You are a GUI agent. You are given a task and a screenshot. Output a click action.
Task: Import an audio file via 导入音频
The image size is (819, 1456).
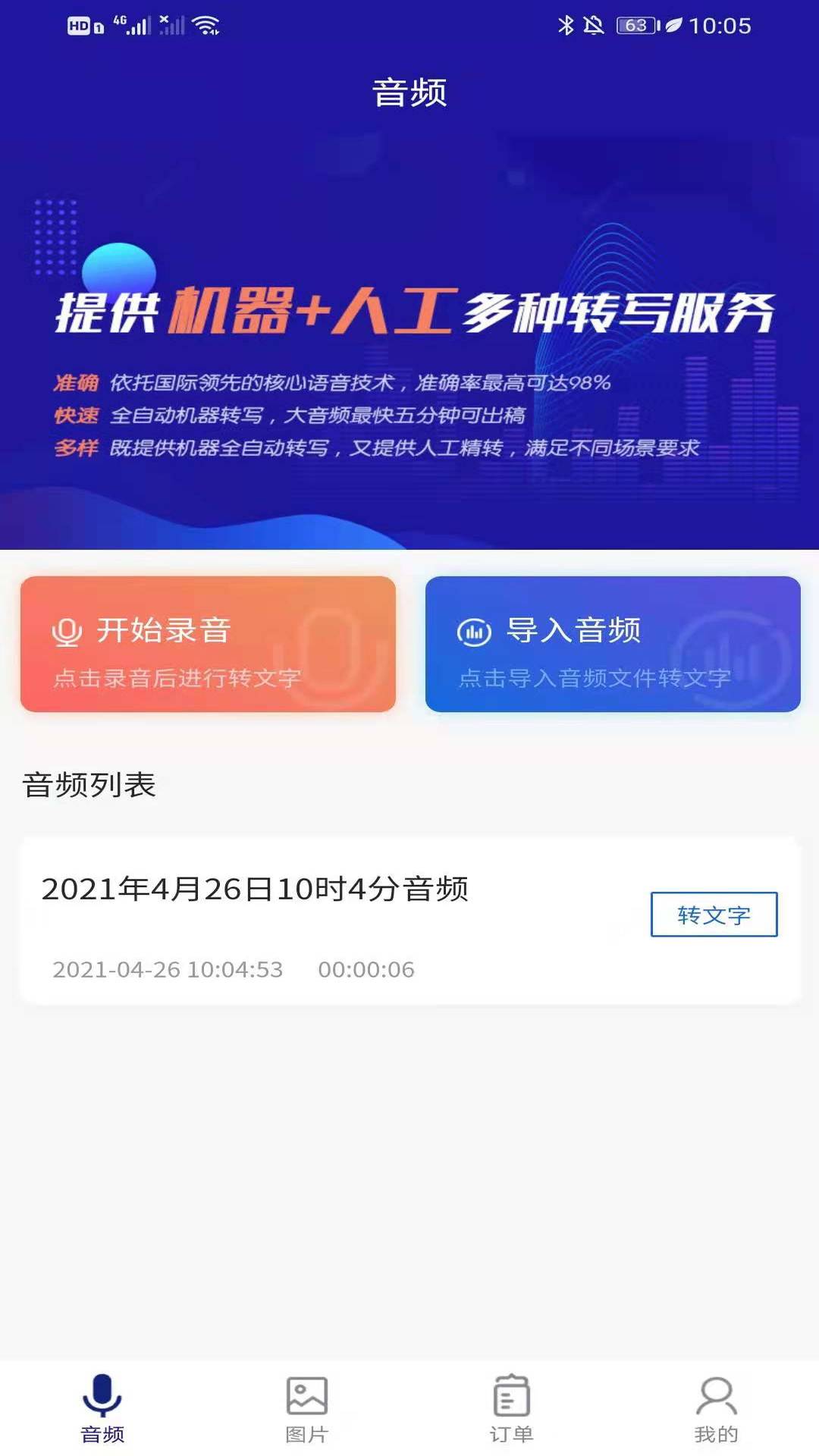click(613, 644)
